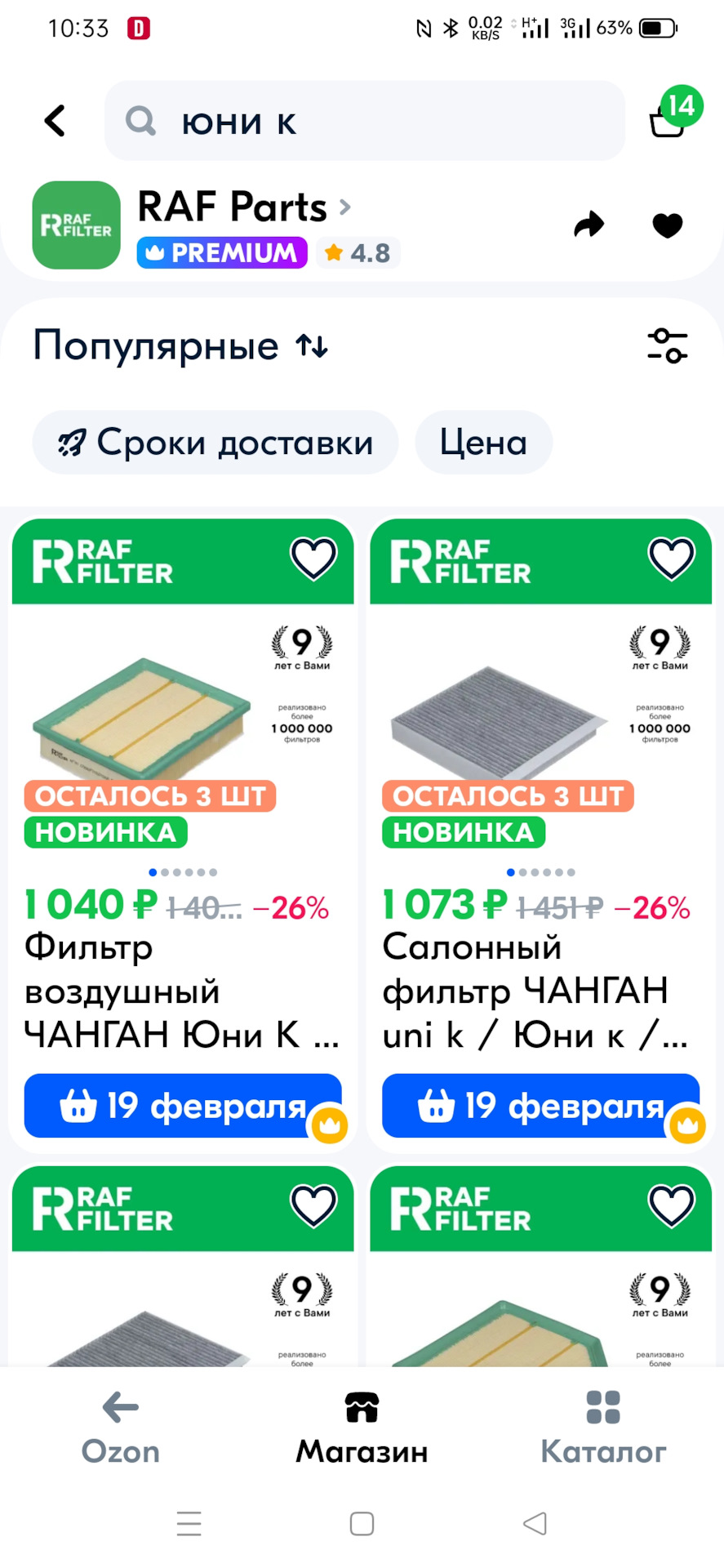This screenshot has height=1568, width=724.
Task: Select the Сроки доставки chip
Action: [215, 443]
